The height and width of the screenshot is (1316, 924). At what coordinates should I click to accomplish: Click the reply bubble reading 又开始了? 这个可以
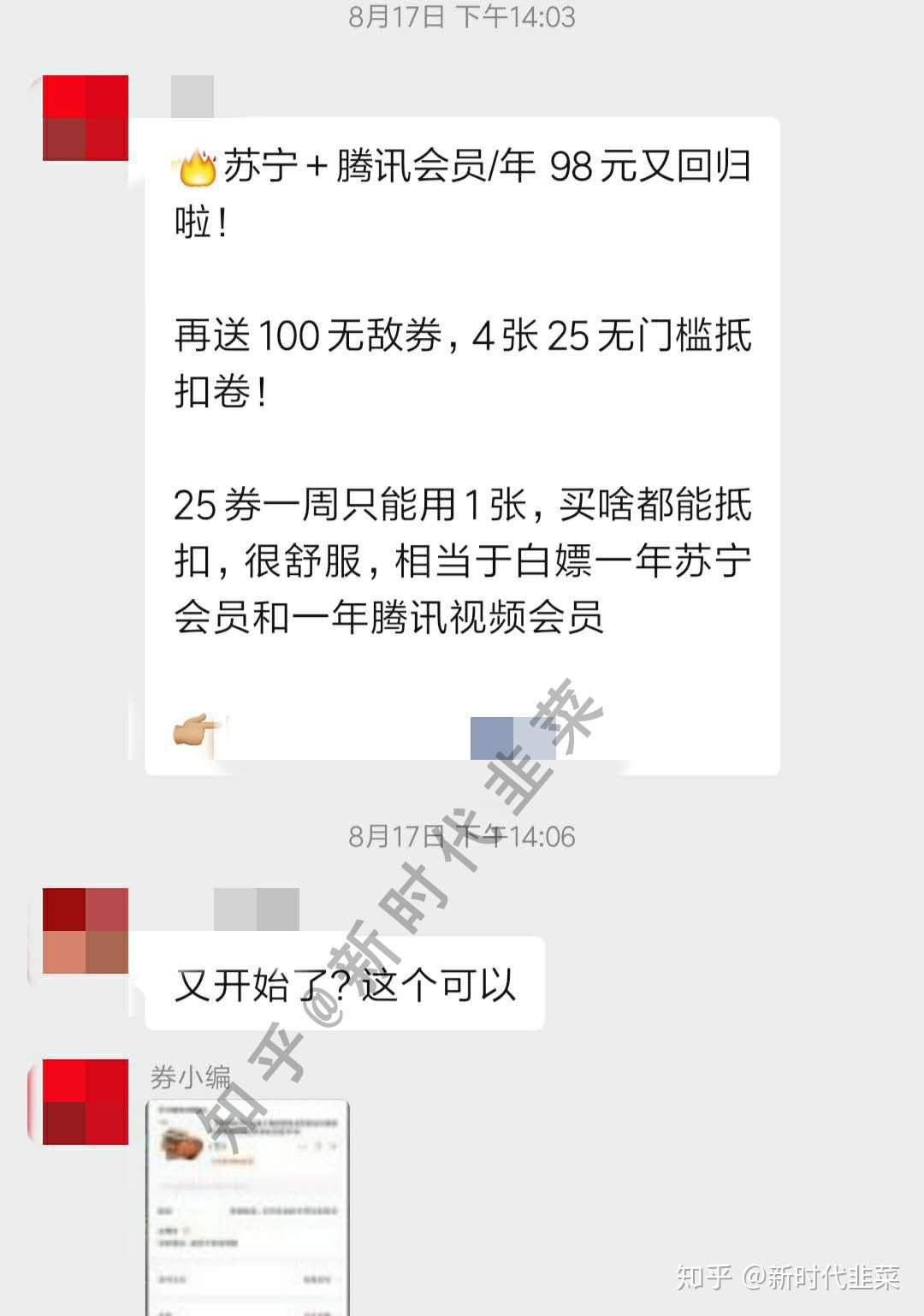[x=346, y=984]
